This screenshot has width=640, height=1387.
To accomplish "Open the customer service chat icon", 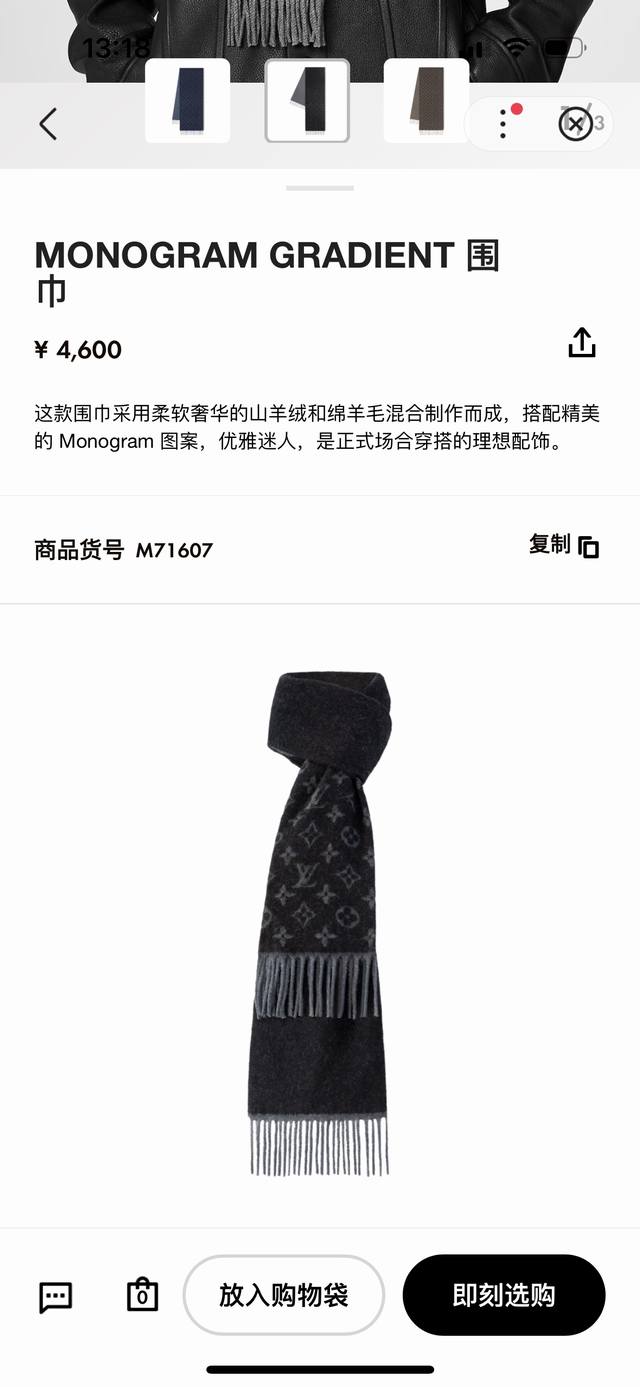I will pos(55,1297).
